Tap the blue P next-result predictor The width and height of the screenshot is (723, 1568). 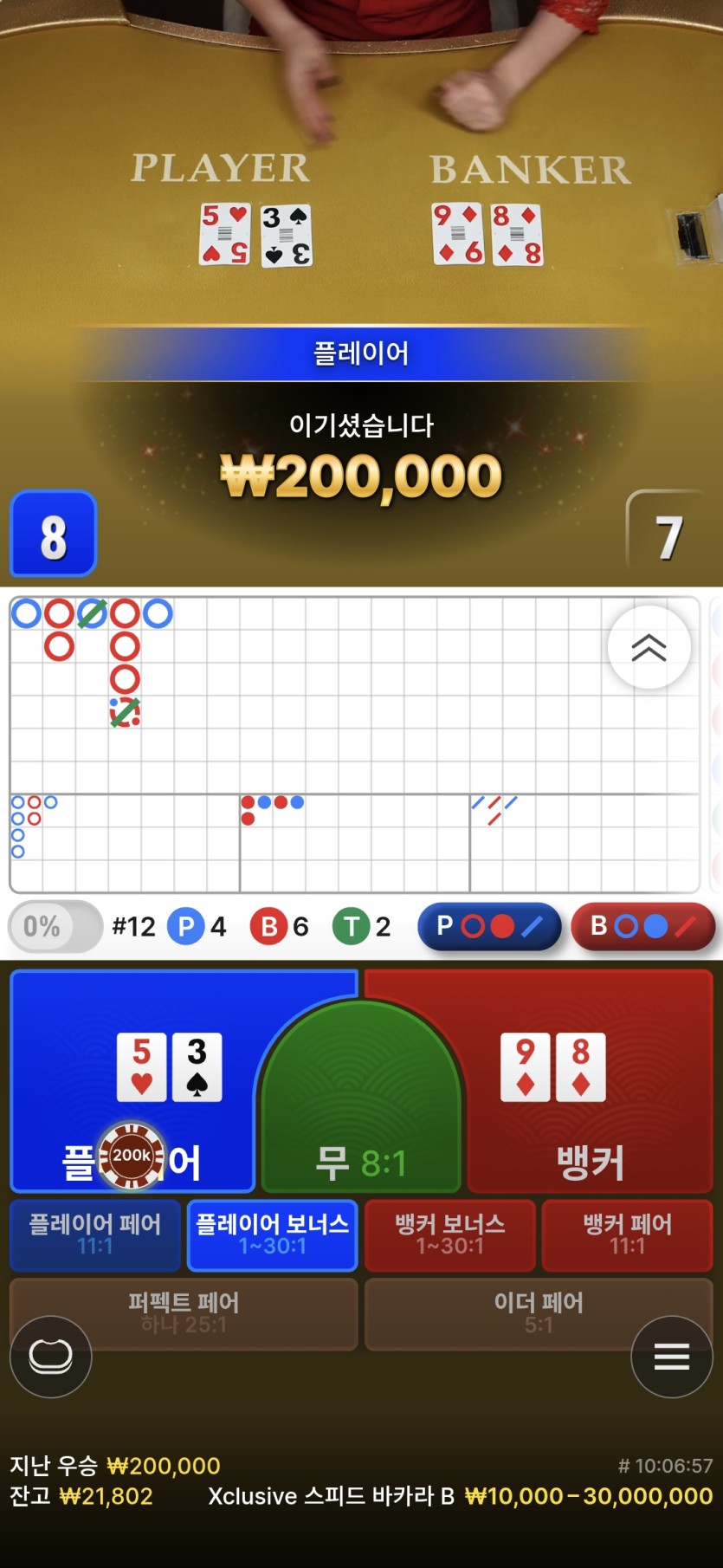(x=490, y=927)
